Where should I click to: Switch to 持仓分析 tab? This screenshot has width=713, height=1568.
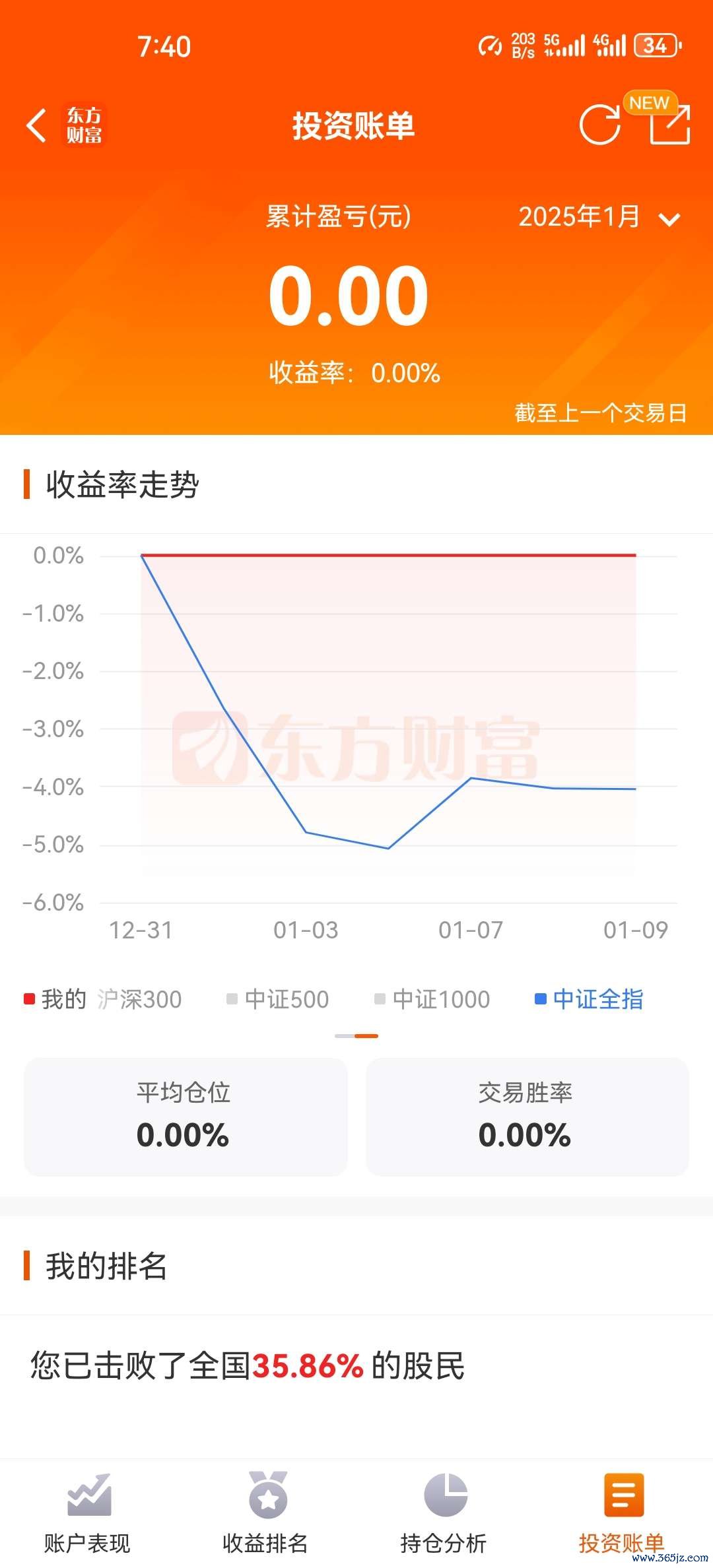(x=444, y=1512)
